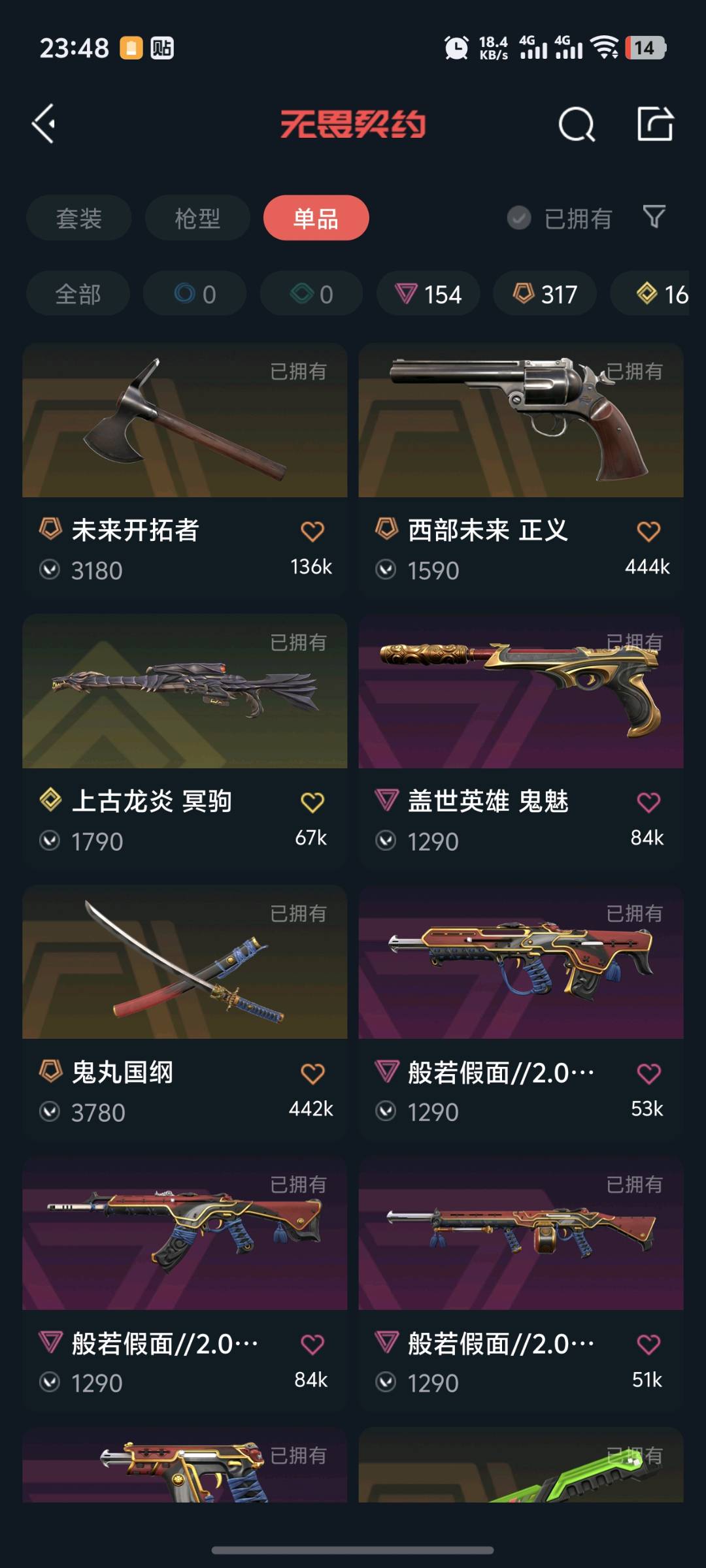Like the 般若假面//2.0 skin with 51k likes
The width and height of the screenshot is (706, 1568).
pos(648,1344)
